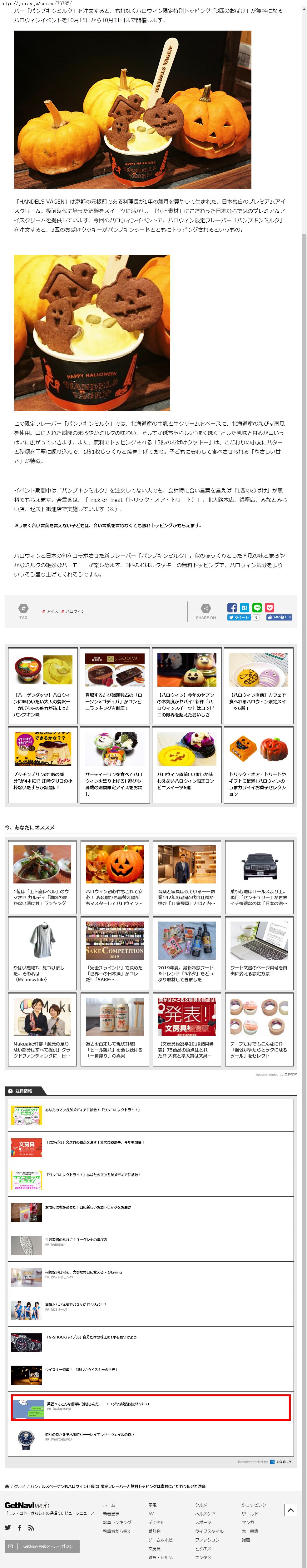Subscribe via GetNavi web mail magazine button

[x=42, y=1546]
